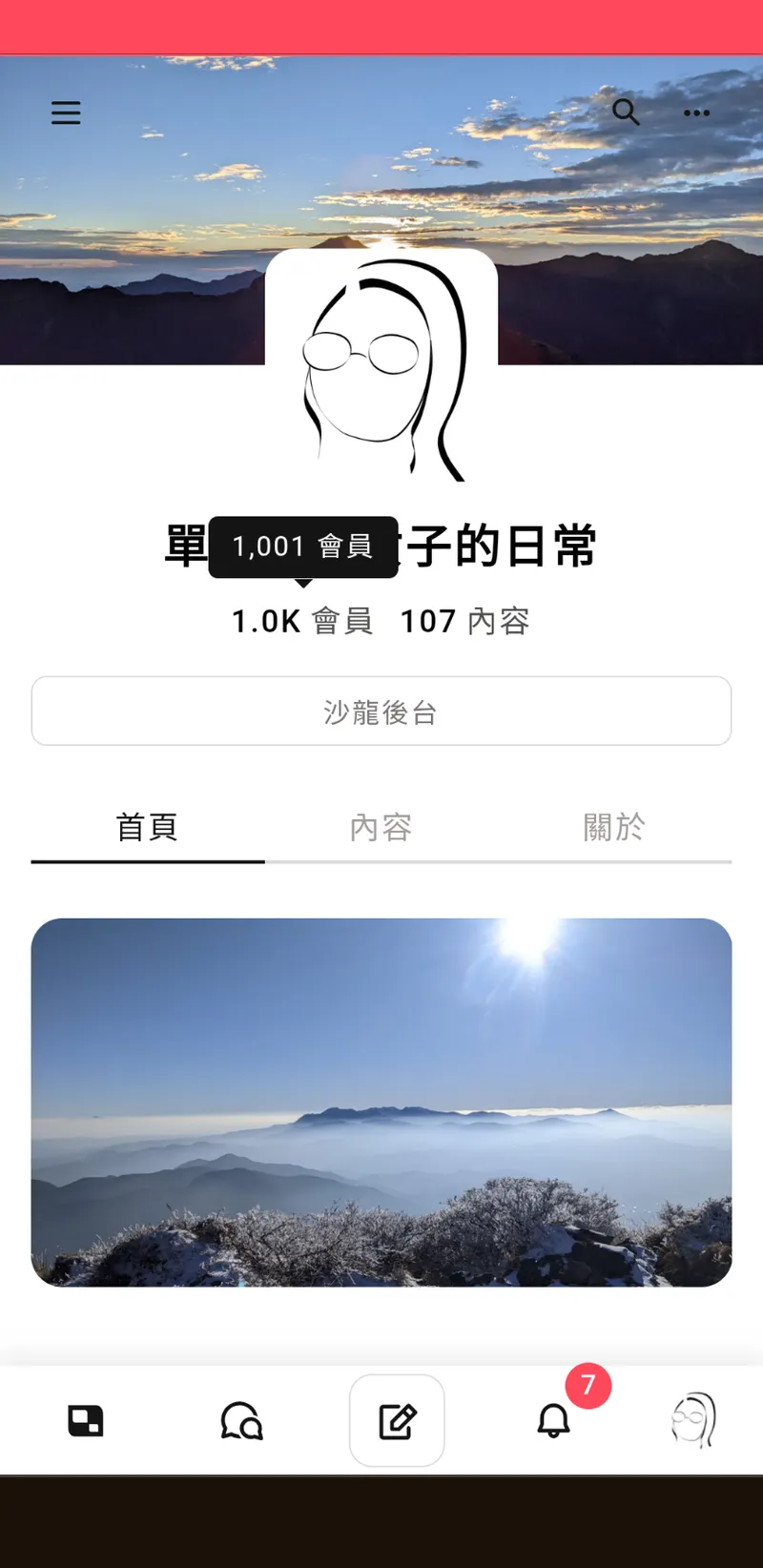This screenshot has height=1568, width=763.
Task: Switch to the 內容 tab
Action: coord(381,827)
